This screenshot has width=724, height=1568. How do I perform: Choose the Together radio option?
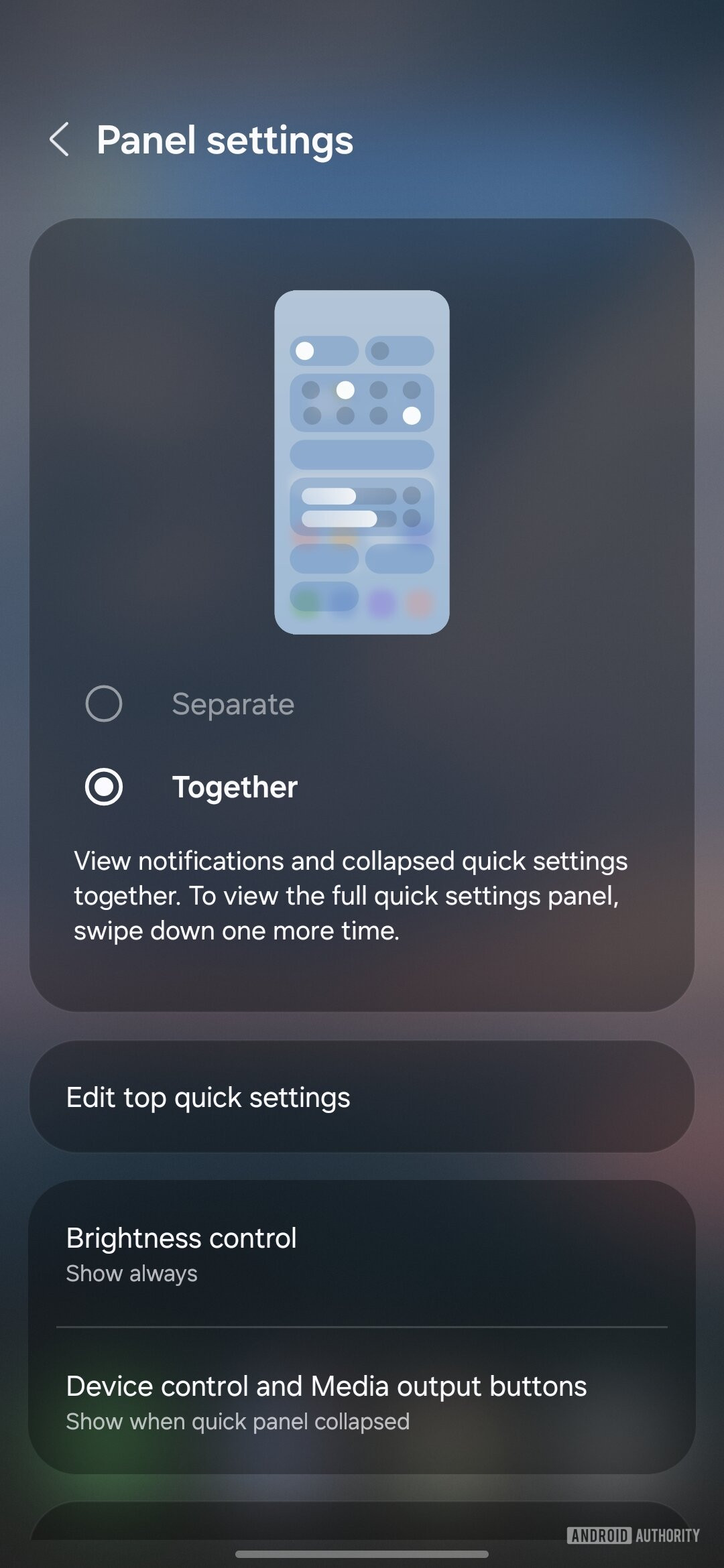pos(105,787)
